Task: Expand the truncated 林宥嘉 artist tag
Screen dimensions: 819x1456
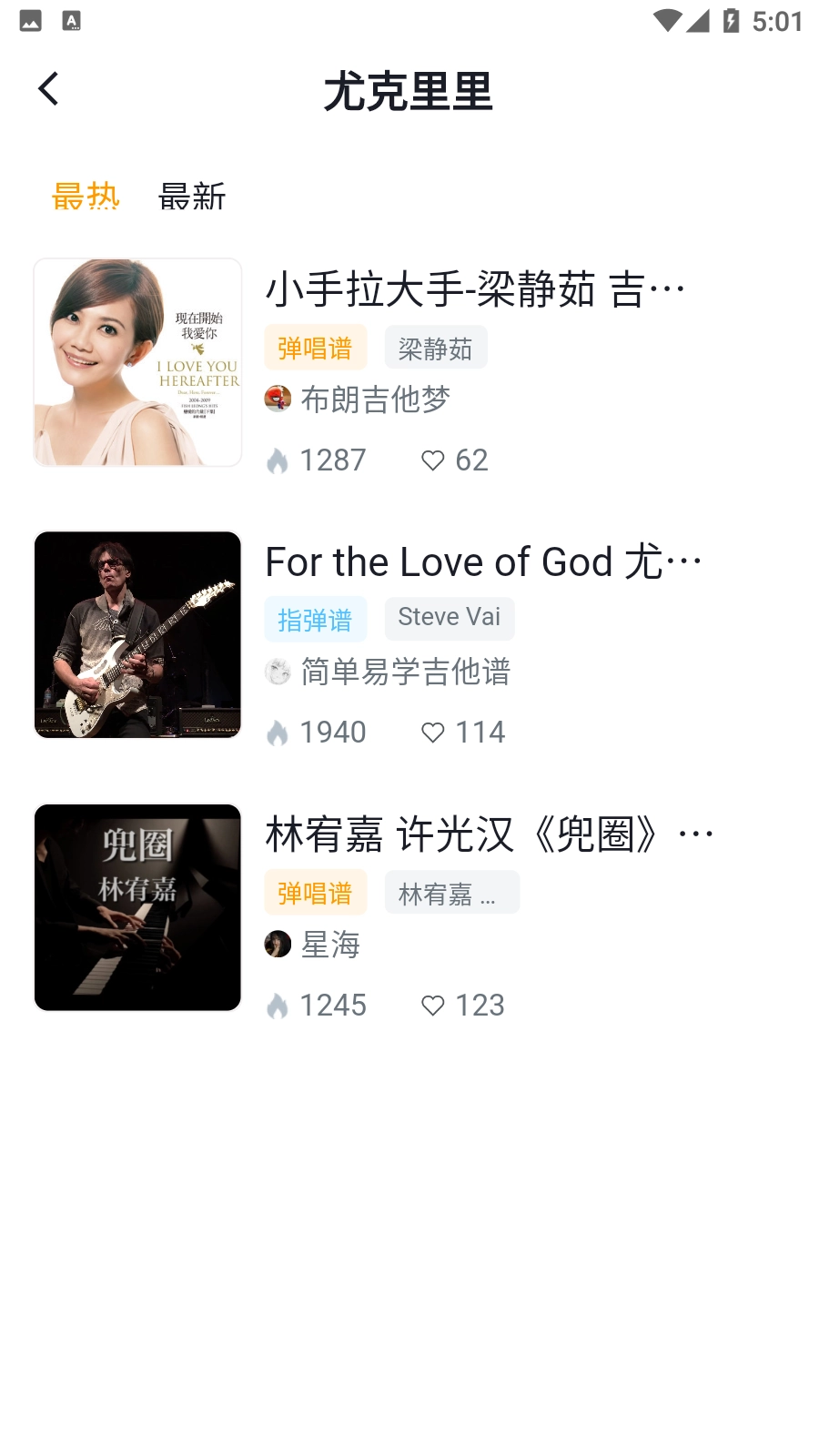Action: pos(452,892)
